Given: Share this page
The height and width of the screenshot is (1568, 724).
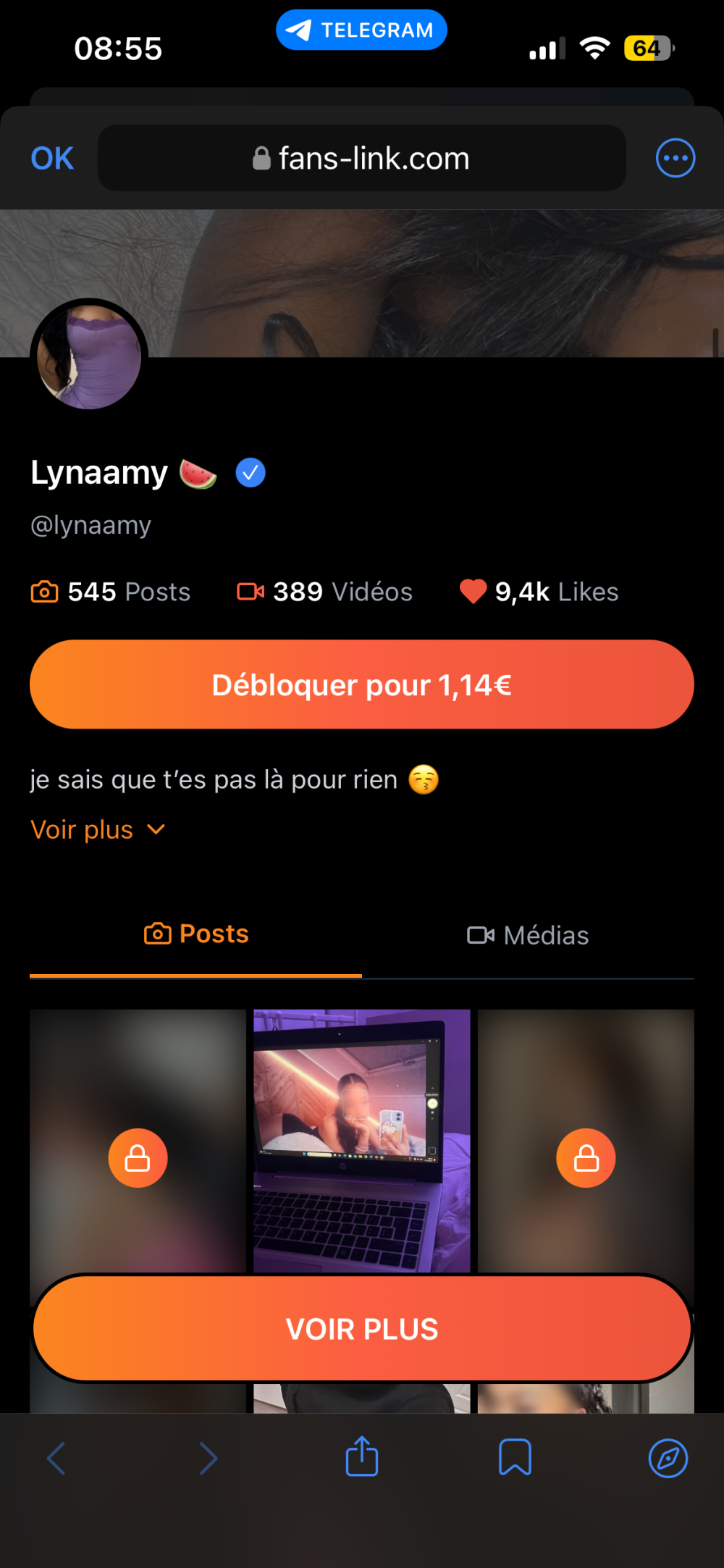Looking at the screenshot, I should [x=362, y=1456].
